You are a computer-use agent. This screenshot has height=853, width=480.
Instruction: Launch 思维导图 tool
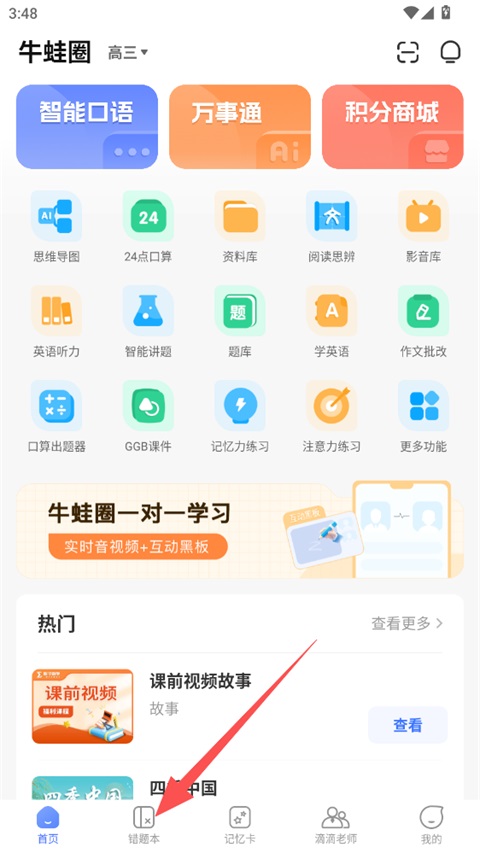point(57,227)
